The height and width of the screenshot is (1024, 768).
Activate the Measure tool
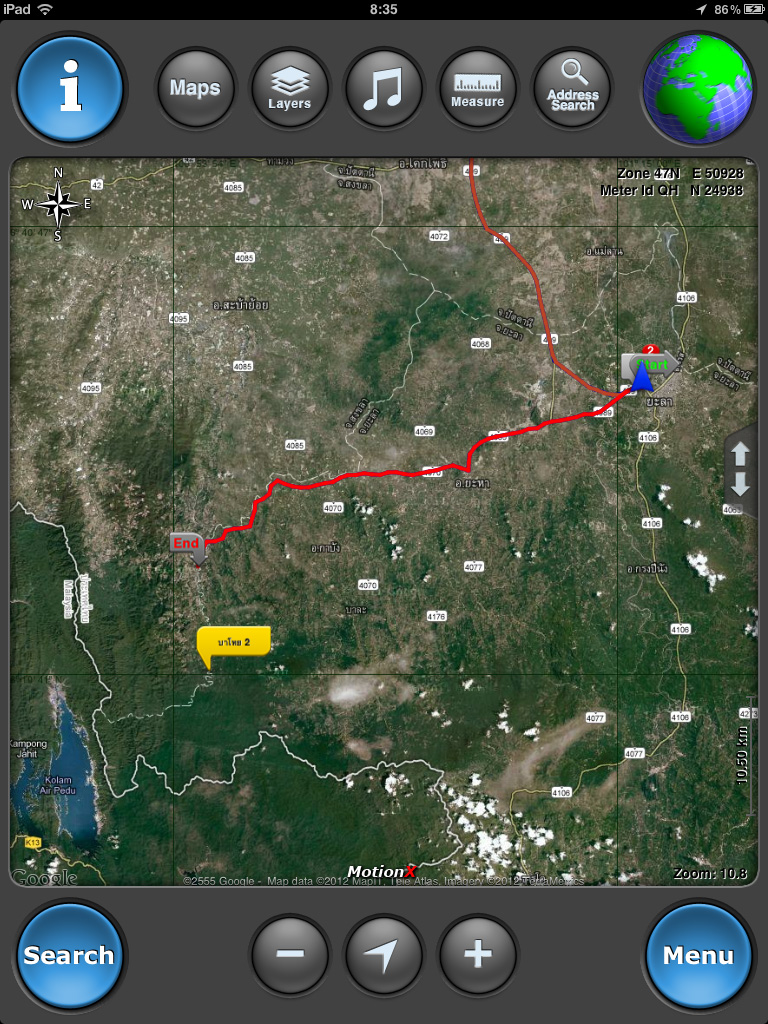pos(478,89)
